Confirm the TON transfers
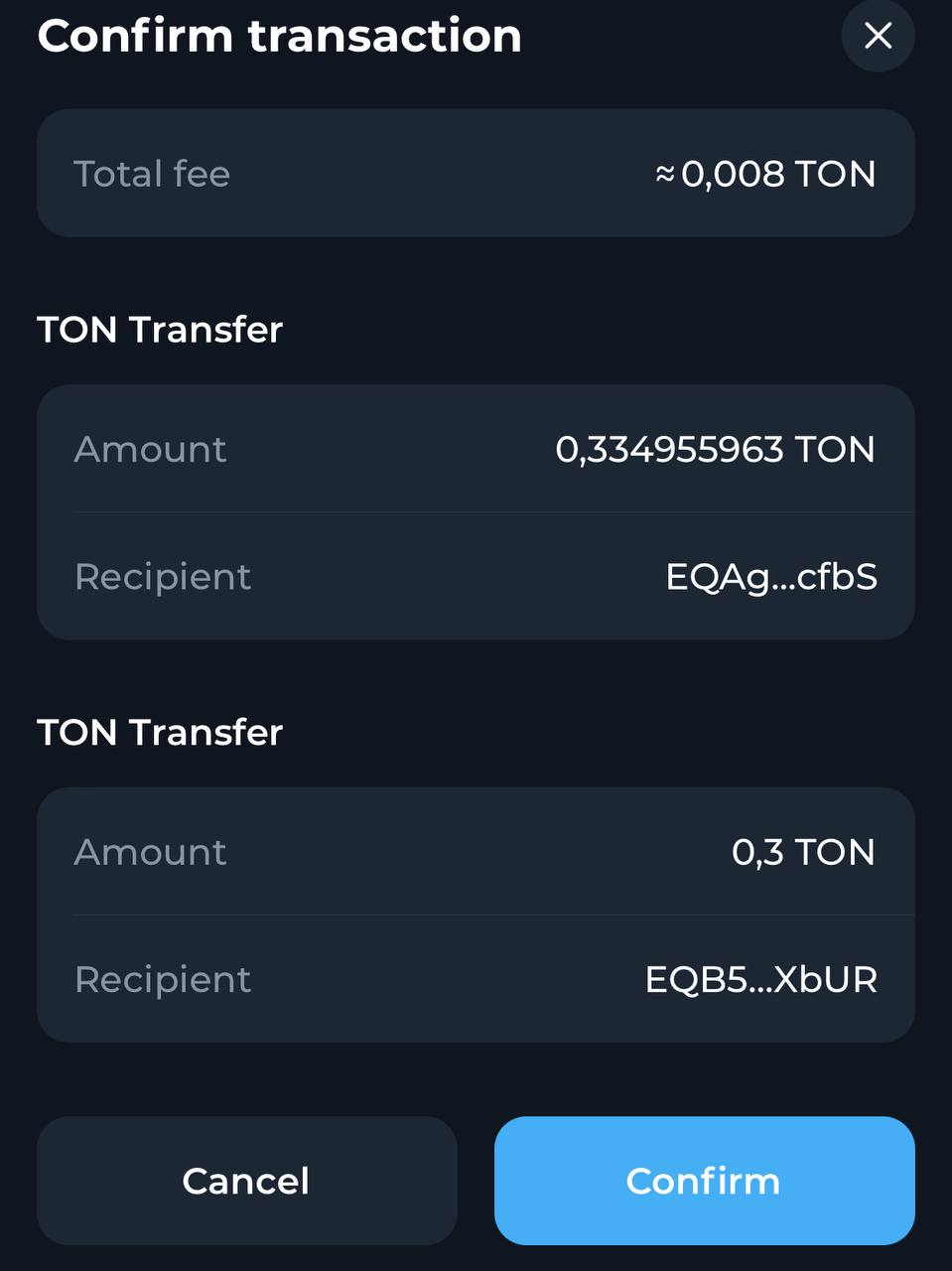Viewport: 952px width, 1271px height. (704, 1181)
